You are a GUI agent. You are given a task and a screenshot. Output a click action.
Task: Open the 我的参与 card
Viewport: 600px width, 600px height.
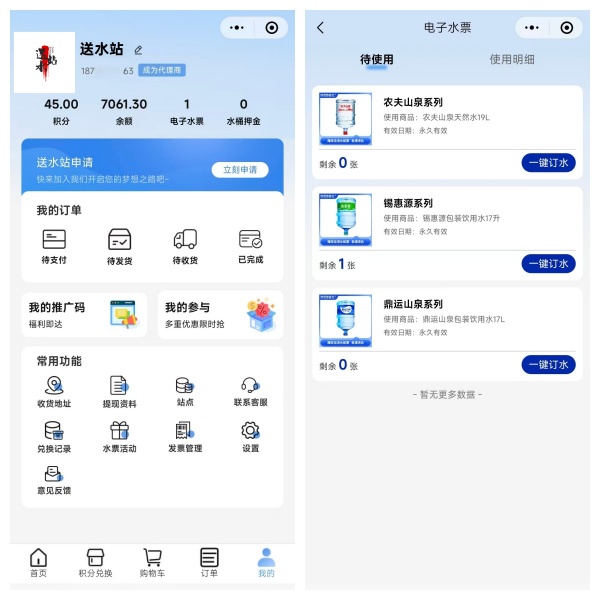pos(220,315)
